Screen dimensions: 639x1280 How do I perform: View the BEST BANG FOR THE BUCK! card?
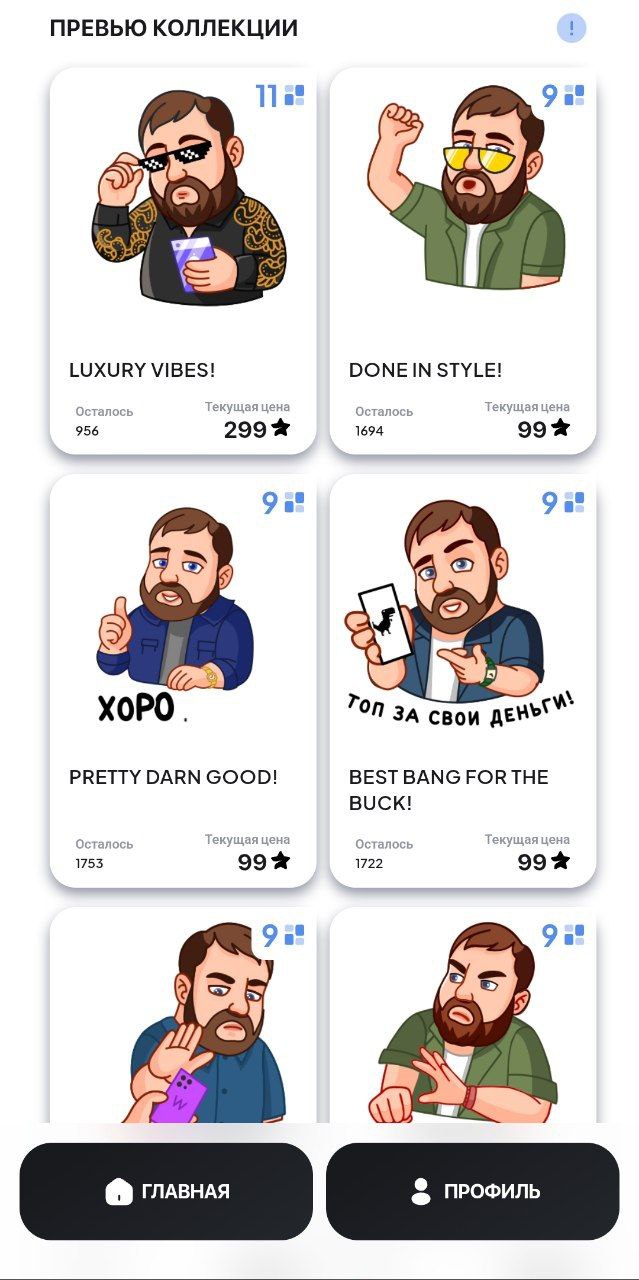pyautogui.click(x=463, y=680)
